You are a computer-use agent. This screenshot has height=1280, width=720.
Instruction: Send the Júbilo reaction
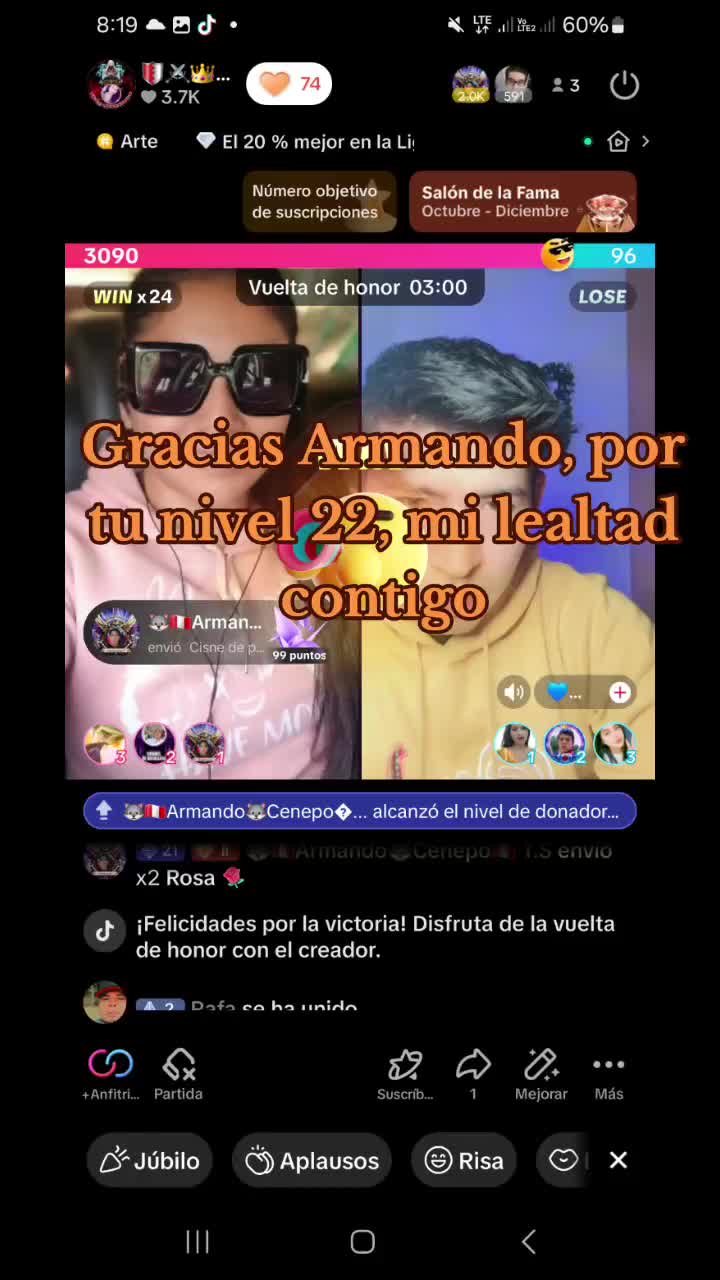click(x=150, y=1160)
